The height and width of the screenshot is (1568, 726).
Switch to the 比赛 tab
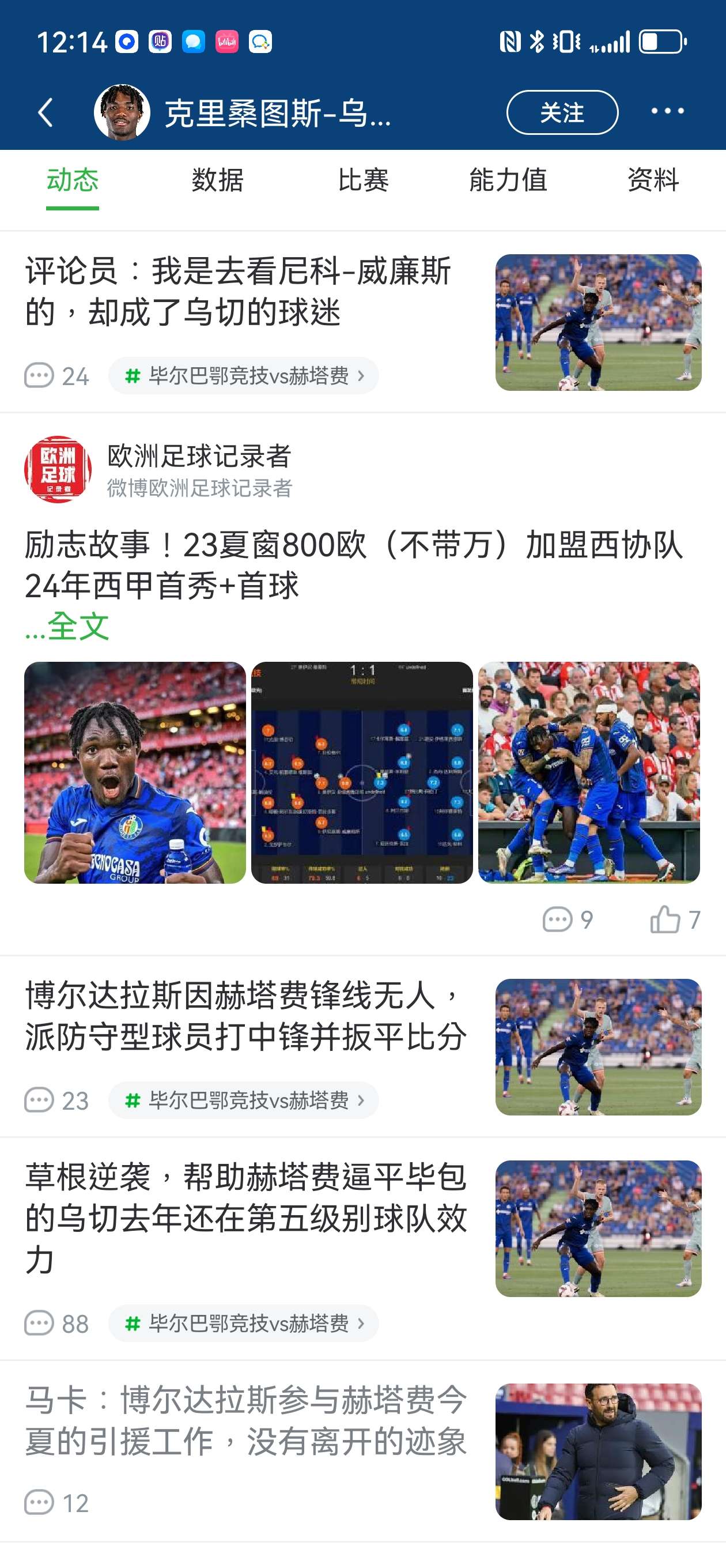point(362,180)
